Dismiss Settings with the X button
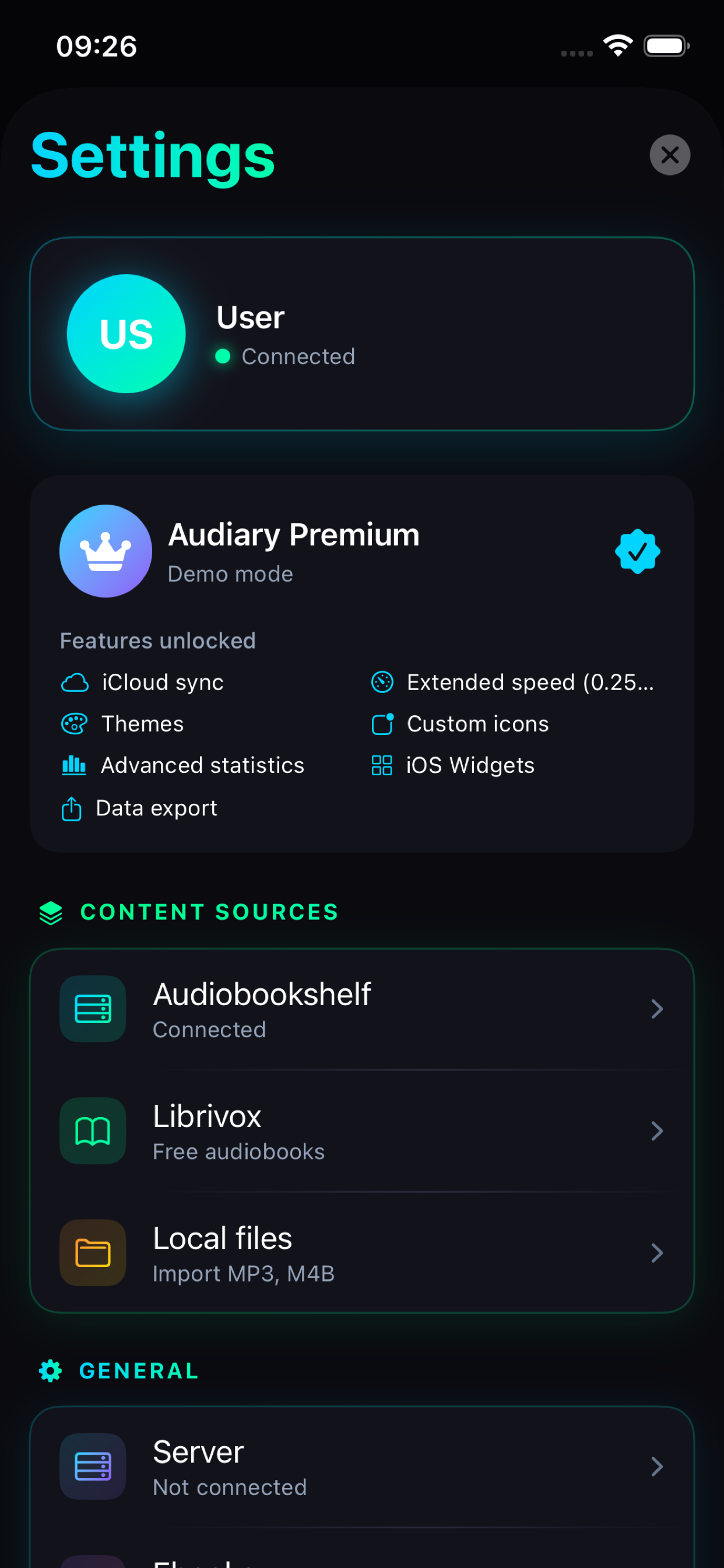The height and width of the screenshot is (1568, 724). pos(669,155)
